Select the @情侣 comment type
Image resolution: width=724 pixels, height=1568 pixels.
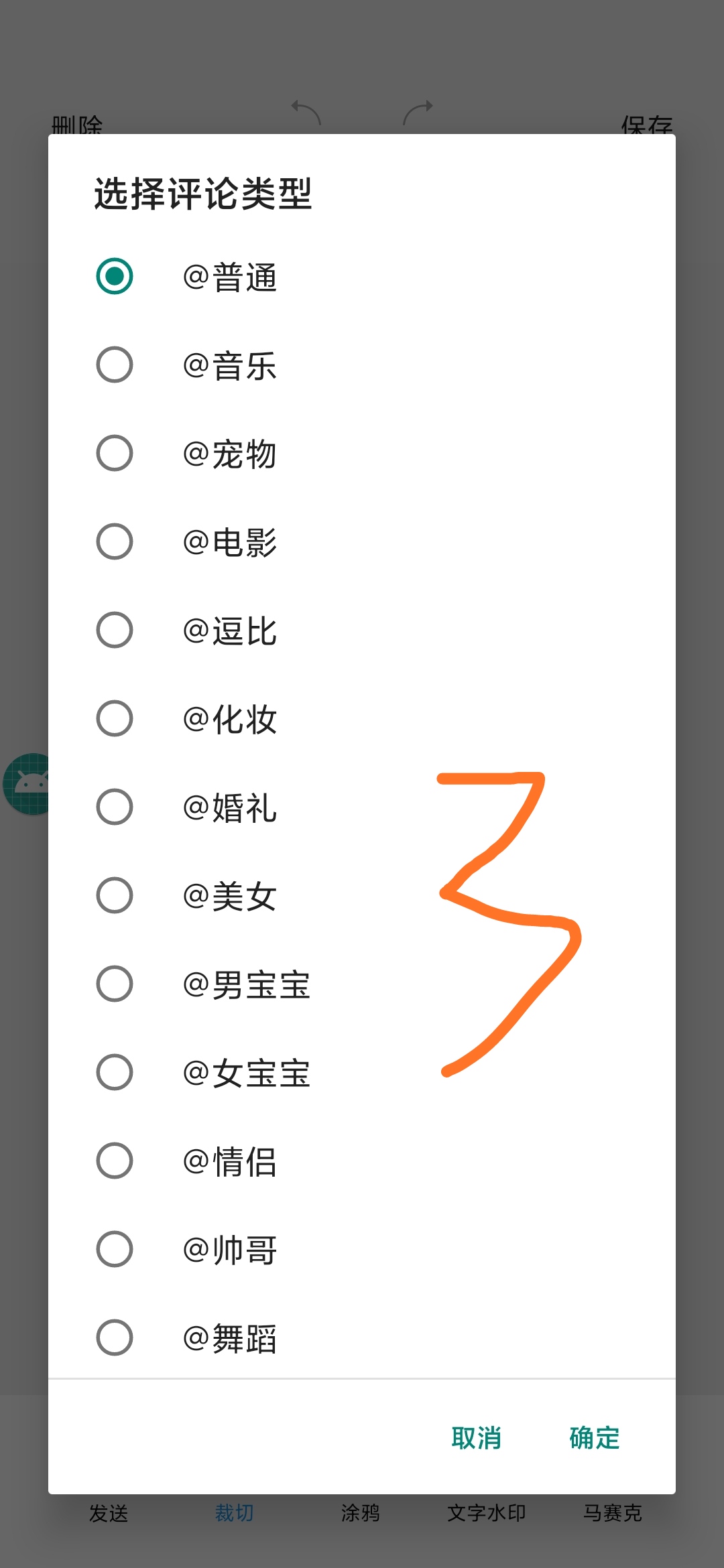point(115,1161)
